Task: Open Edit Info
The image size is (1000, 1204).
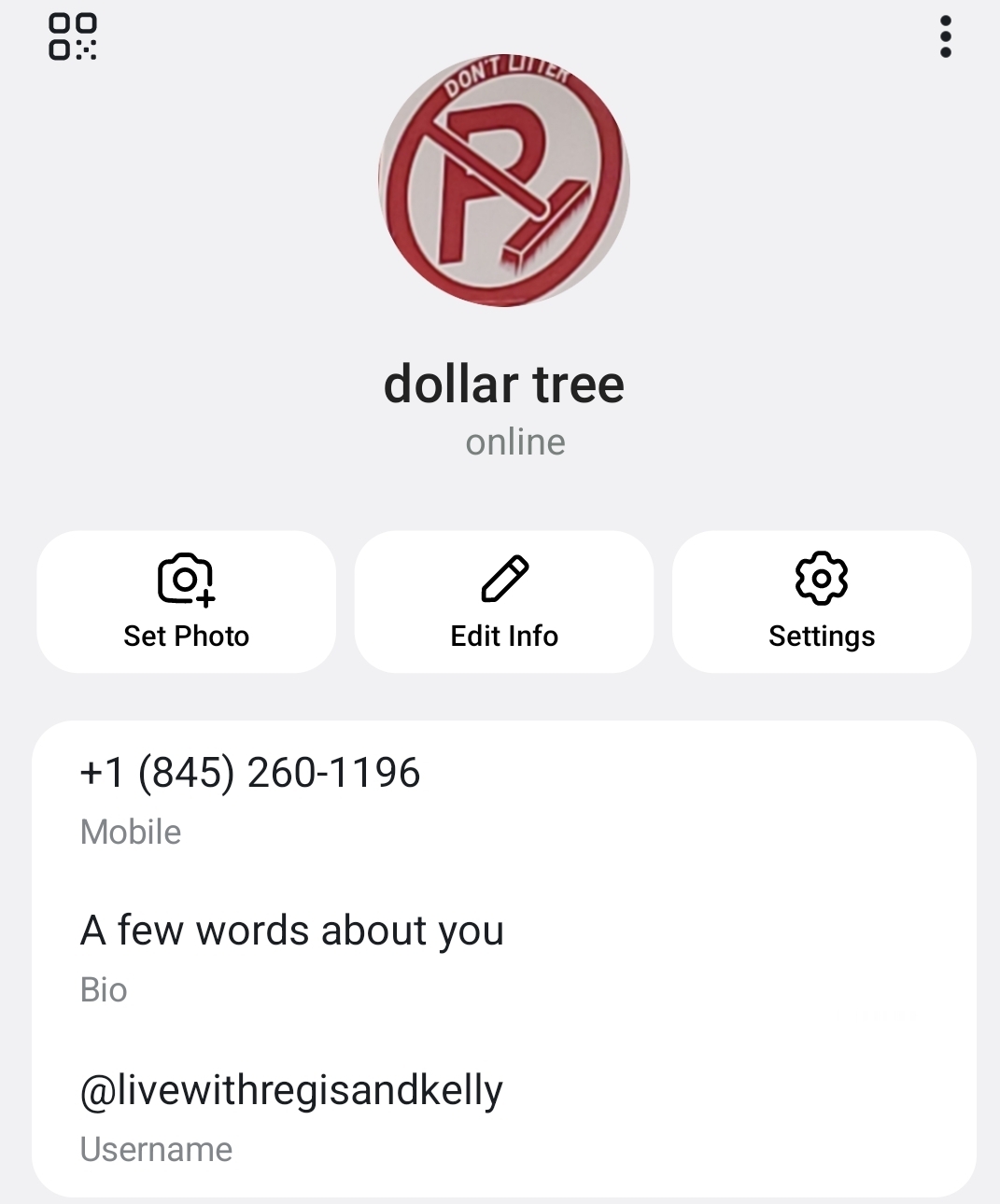Action: point(504,602)
